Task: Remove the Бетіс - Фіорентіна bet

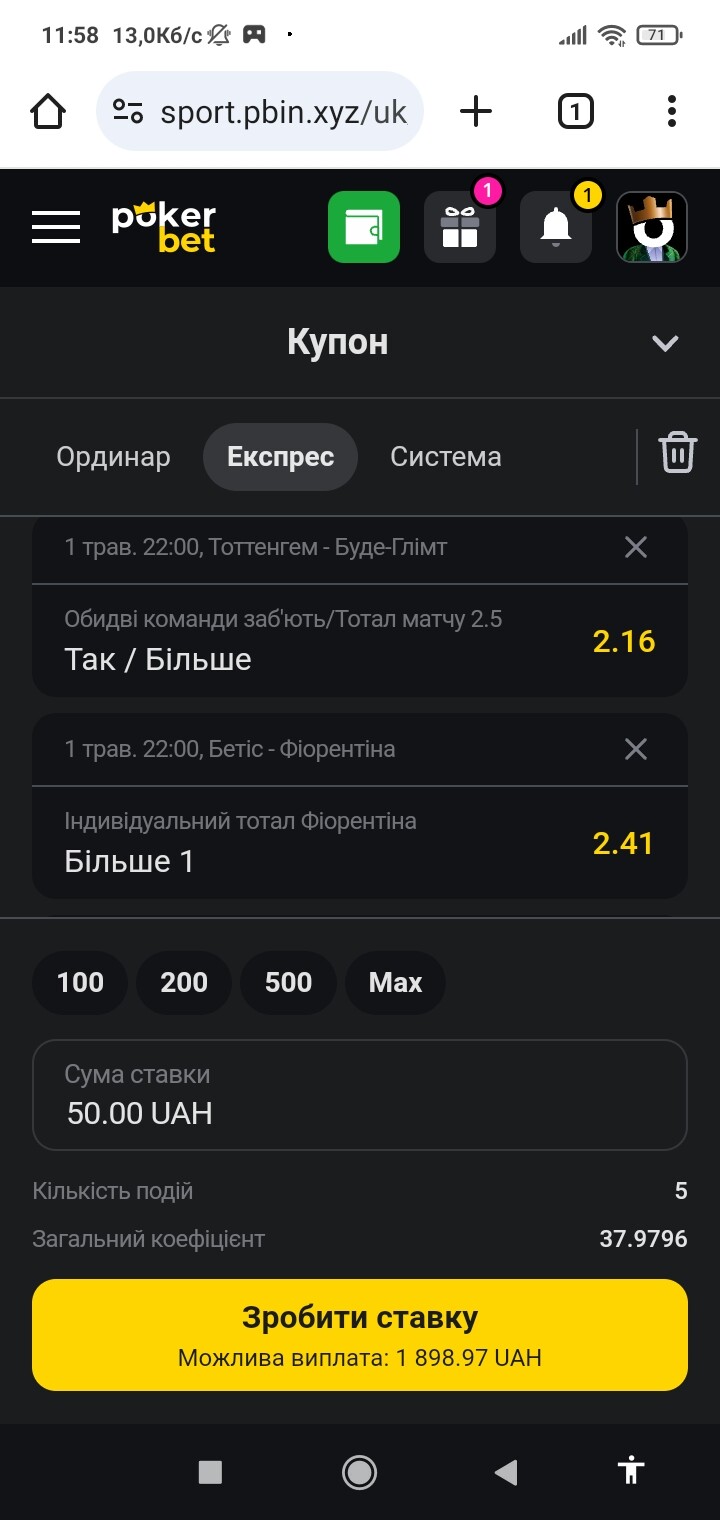Action: tap(636, 749)
